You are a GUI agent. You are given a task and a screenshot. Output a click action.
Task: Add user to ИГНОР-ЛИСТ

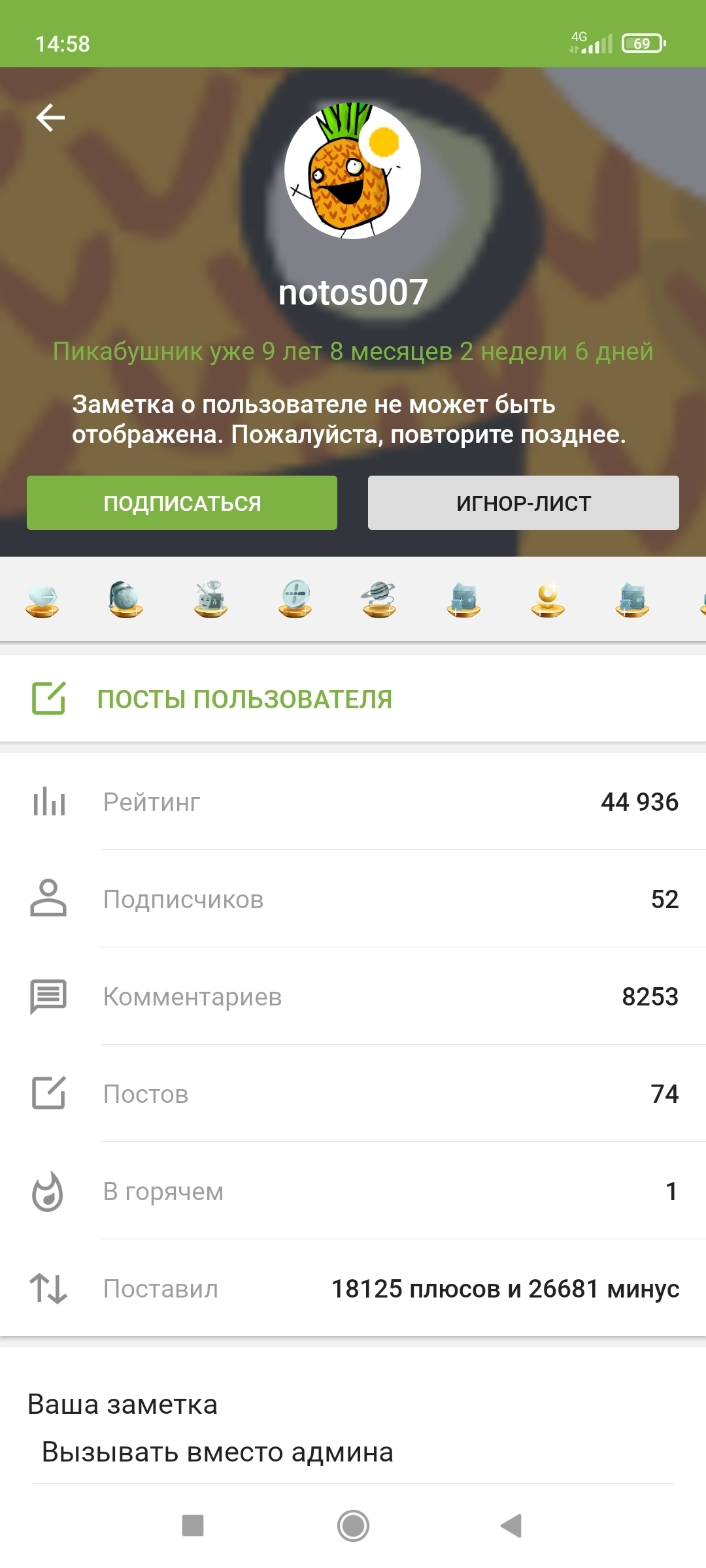(x=523, y=503)
